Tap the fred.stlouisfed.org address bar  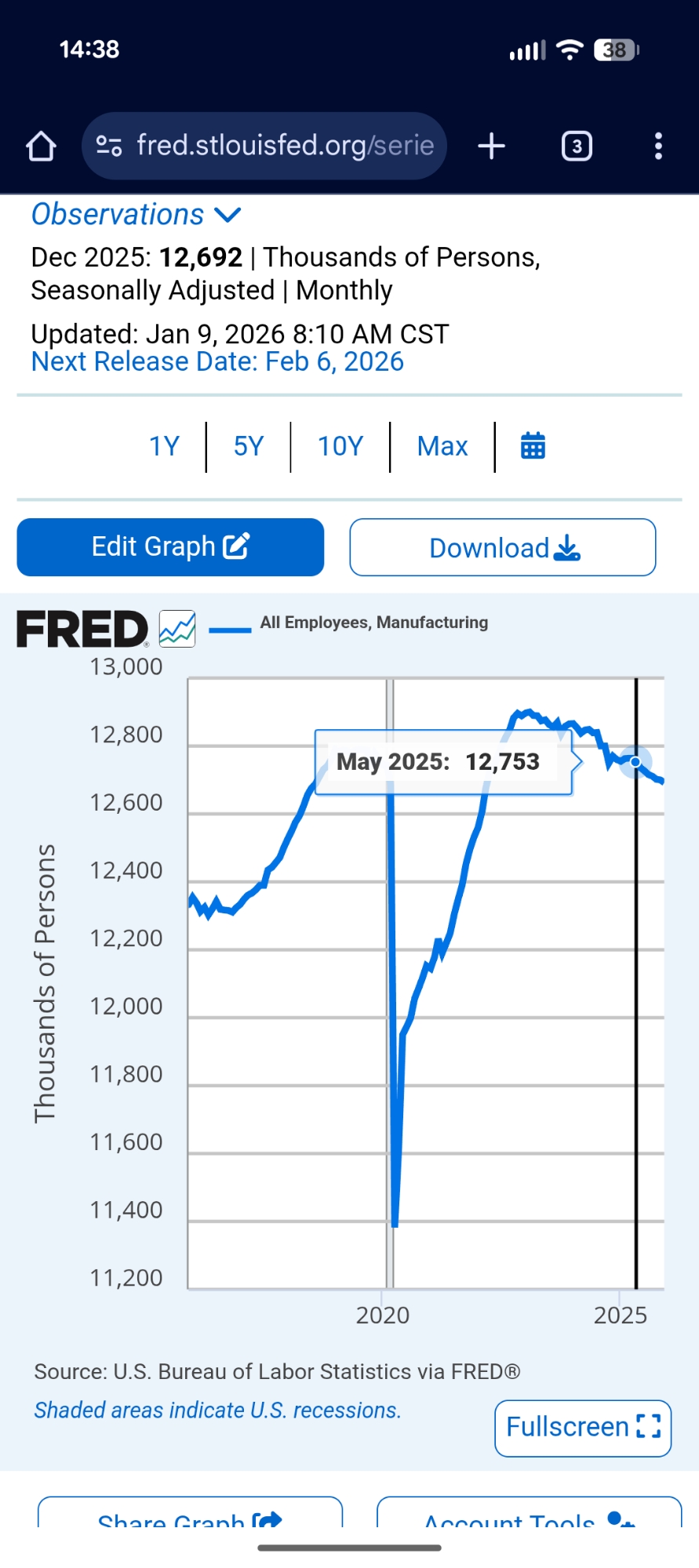click(264, 147)
